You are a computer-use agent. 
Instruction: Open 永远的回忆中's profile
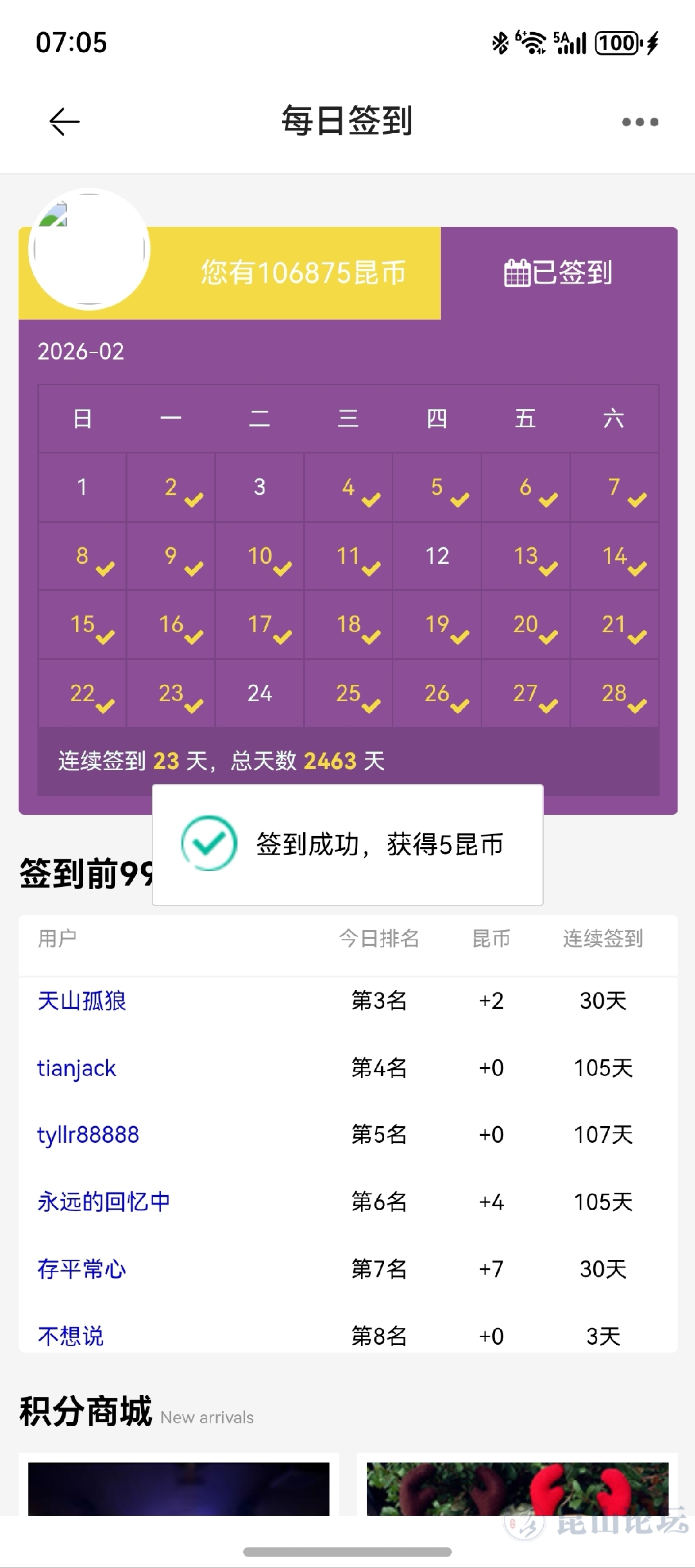click(104, 1202)
